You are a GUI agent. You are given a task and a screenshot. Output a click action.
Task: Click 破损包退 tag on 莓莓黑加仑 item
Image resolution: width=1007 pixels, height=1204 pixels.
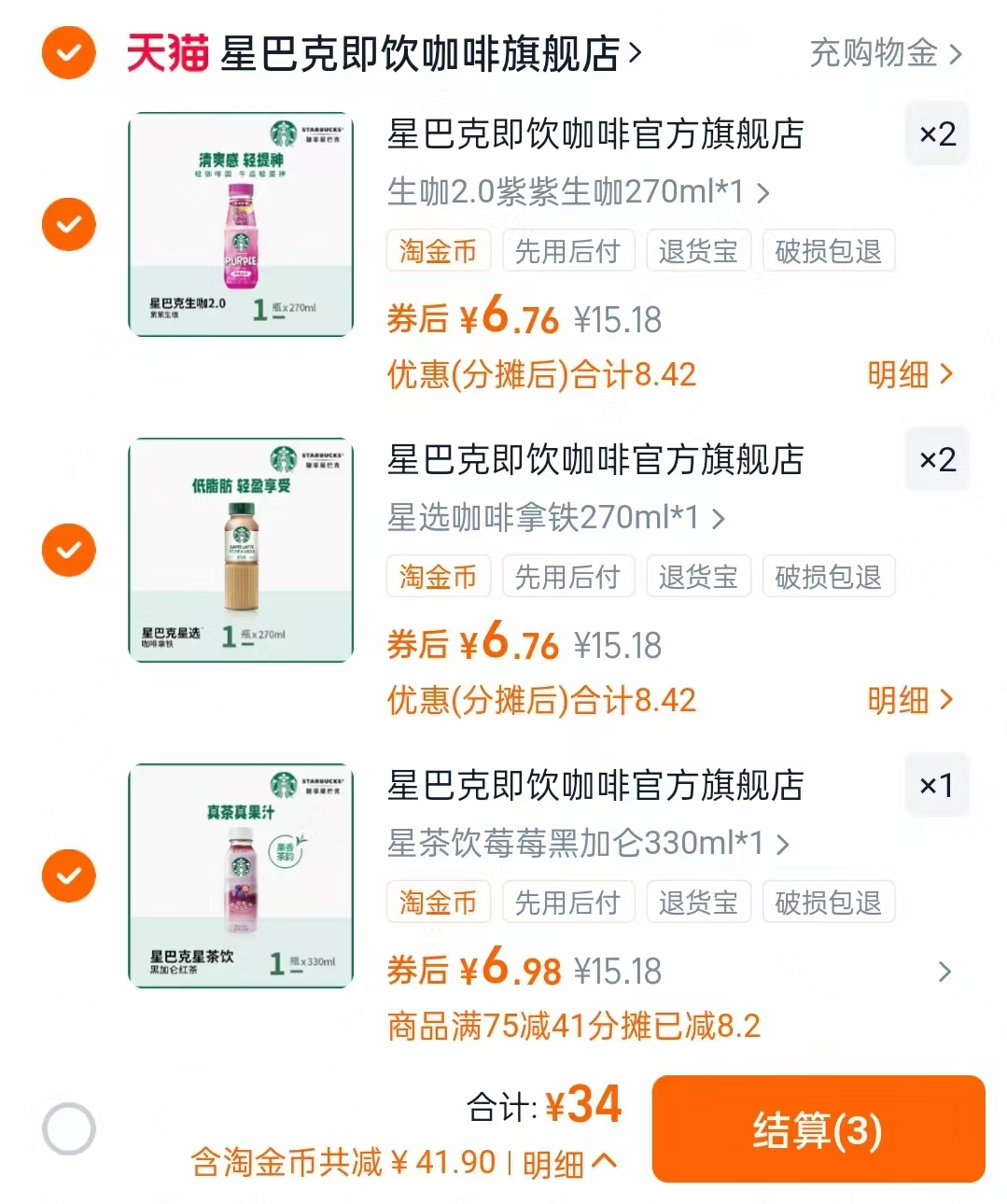tap(828, 902)
